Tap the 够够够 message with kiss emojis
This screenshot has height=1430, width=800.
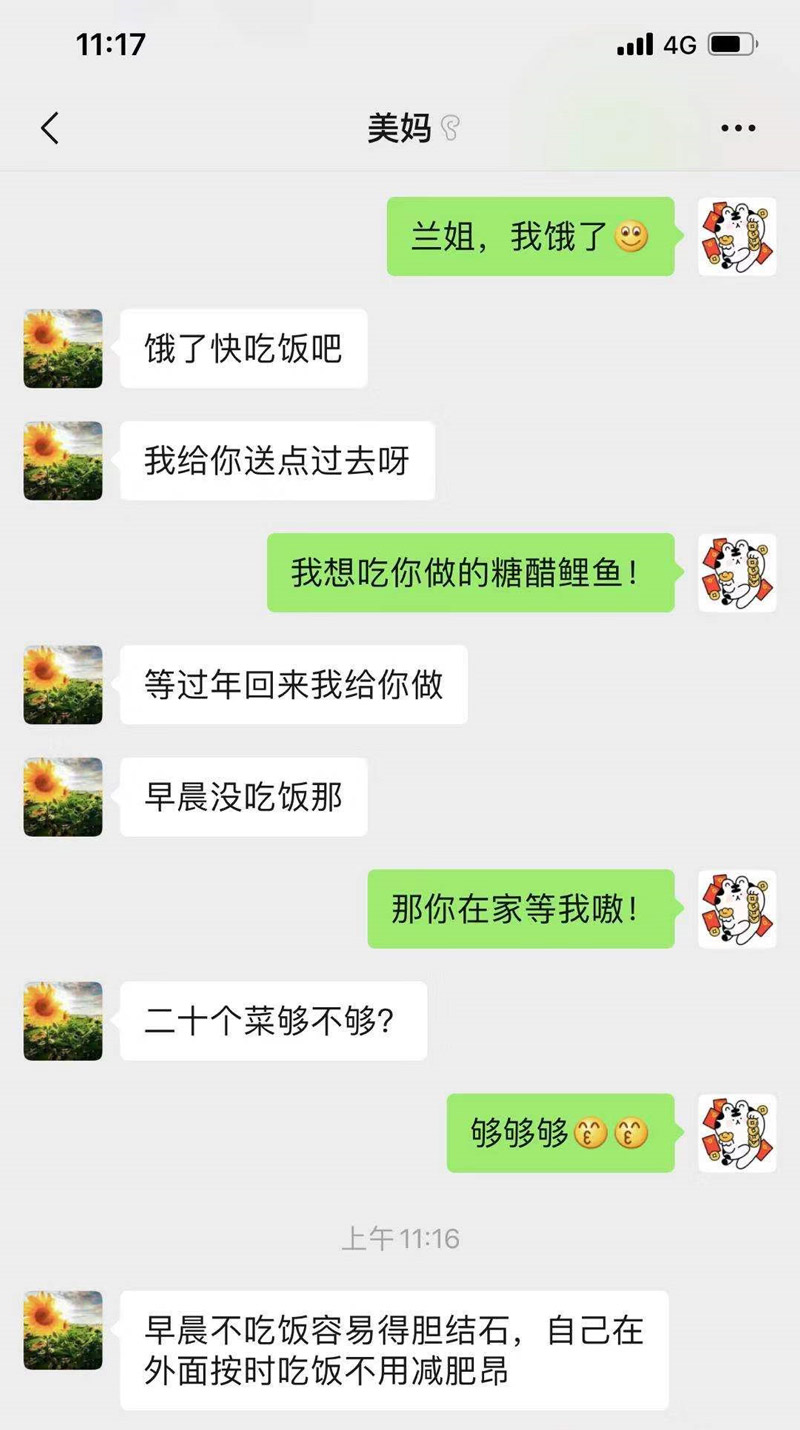coord(561,1134)
